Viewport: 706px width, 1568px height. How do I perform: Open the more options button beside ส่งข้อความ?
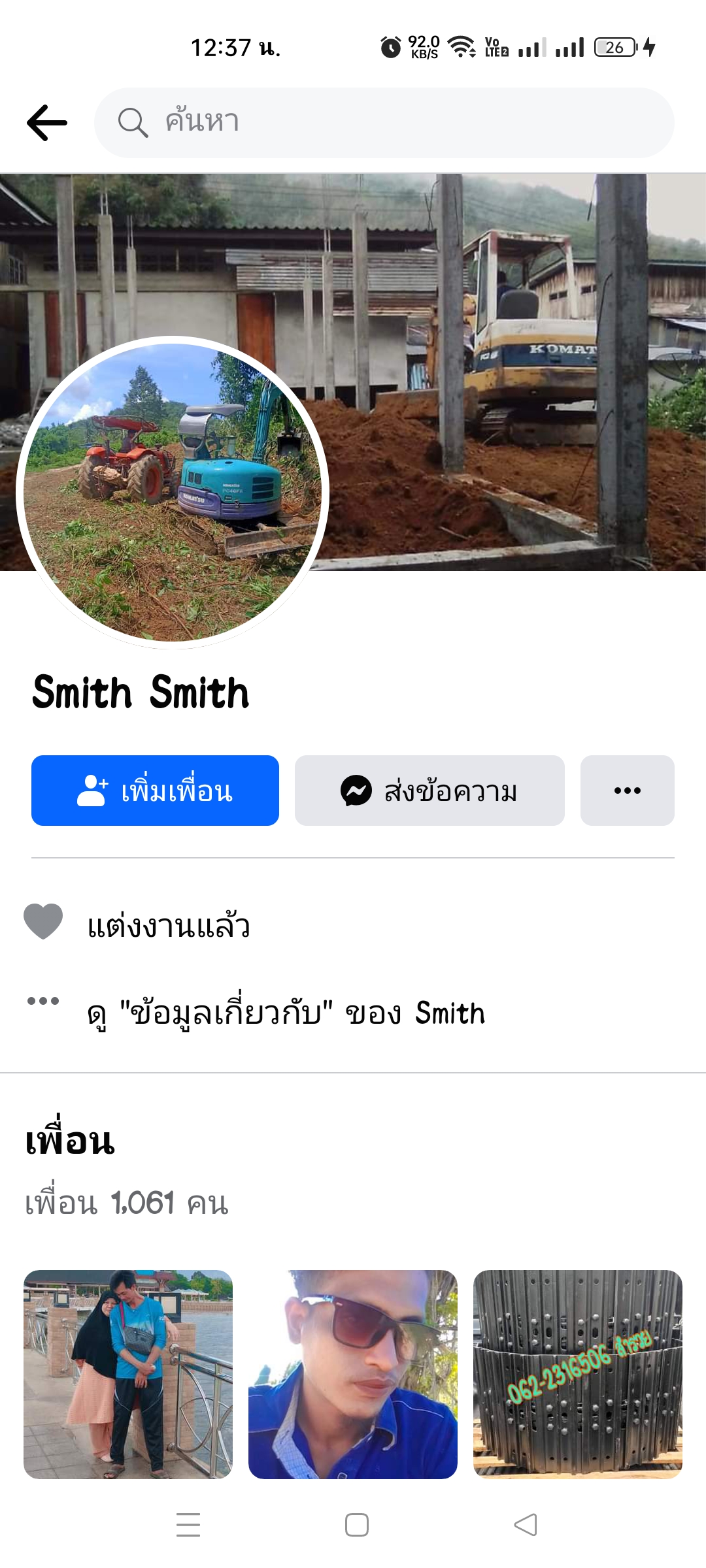click(627, 791)
